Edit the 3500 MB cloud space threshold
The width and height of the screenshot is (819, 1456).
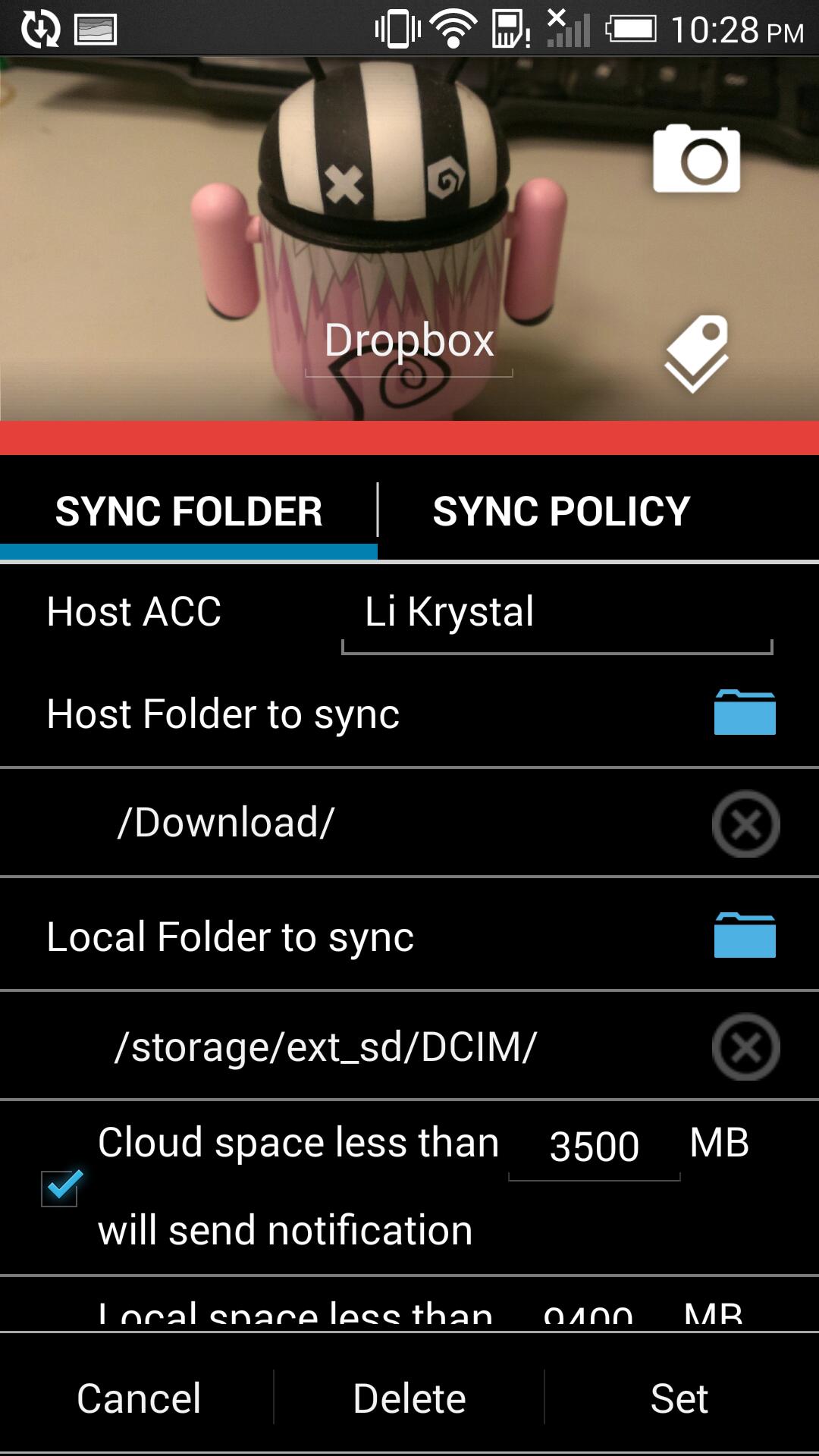(595, 1144)
